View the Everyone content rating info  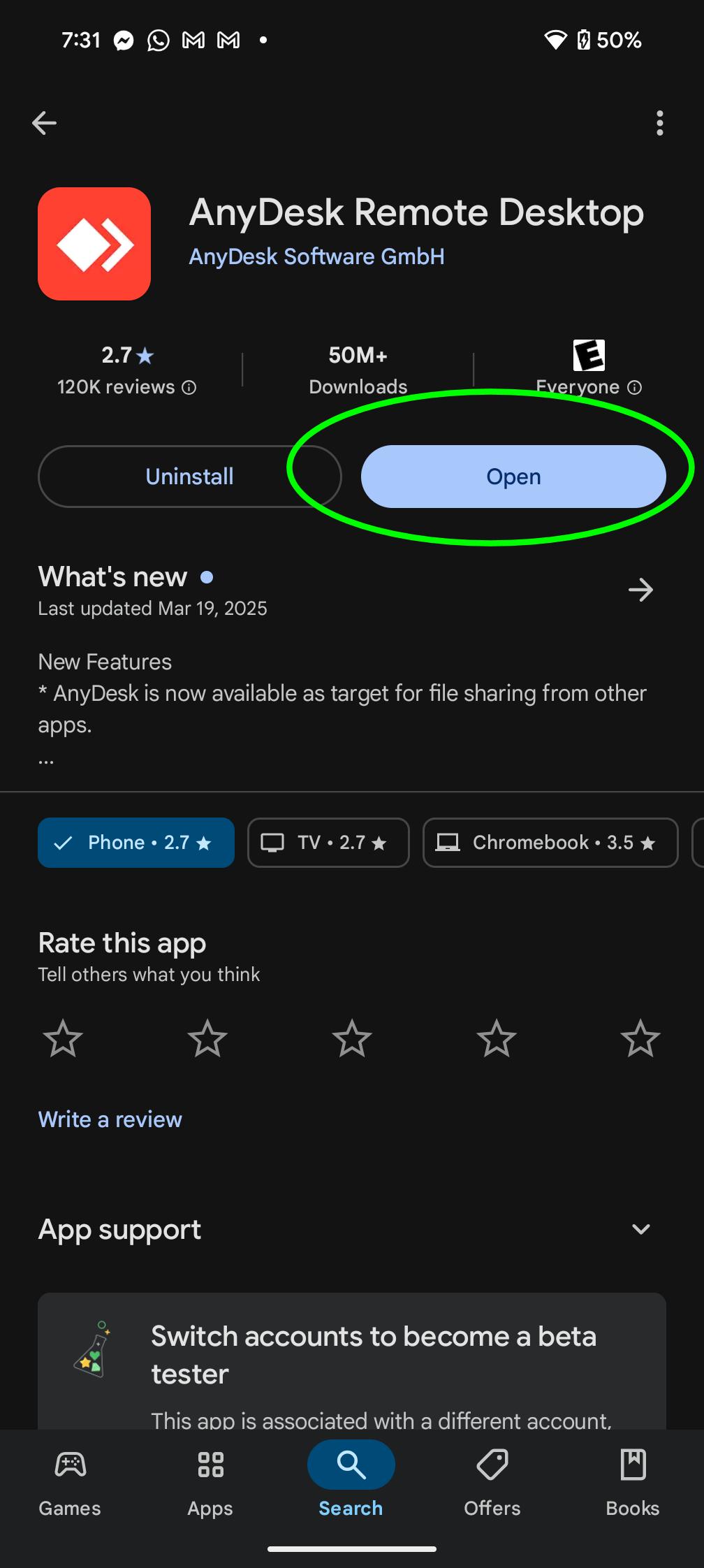coord(634,387)
